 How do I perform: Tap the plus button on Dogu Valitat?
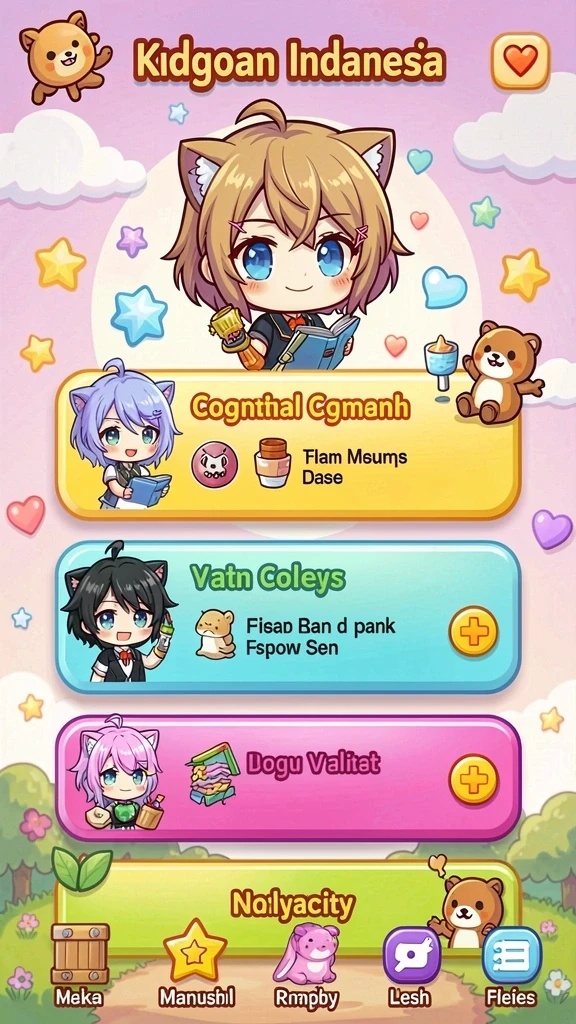coord(473,779)
